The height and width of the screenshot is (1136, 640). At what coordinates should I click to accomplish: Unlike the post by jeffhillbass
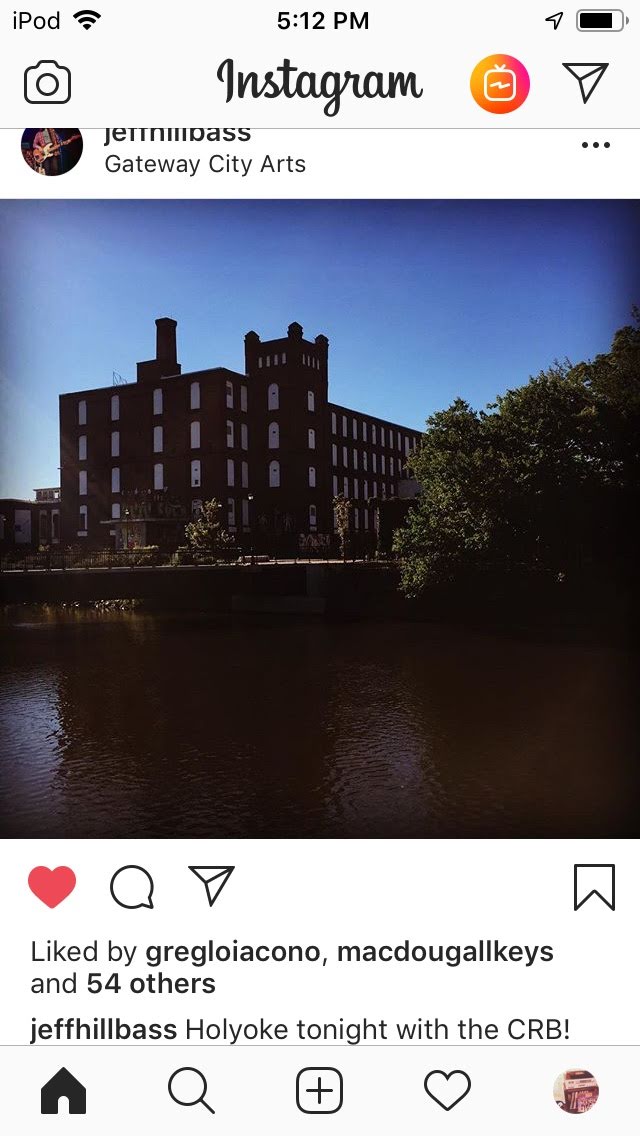52,887
